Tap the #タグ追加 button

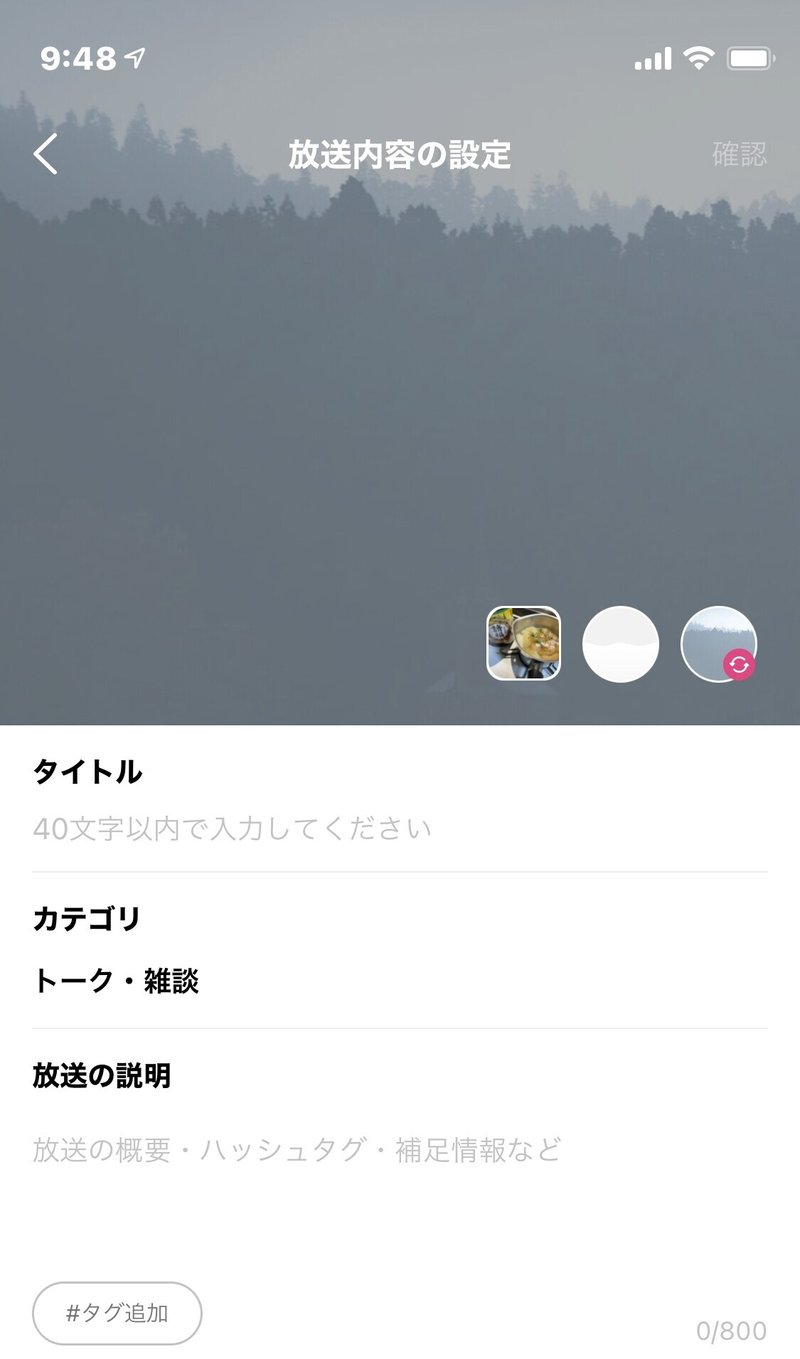(x=117, y=1313)
